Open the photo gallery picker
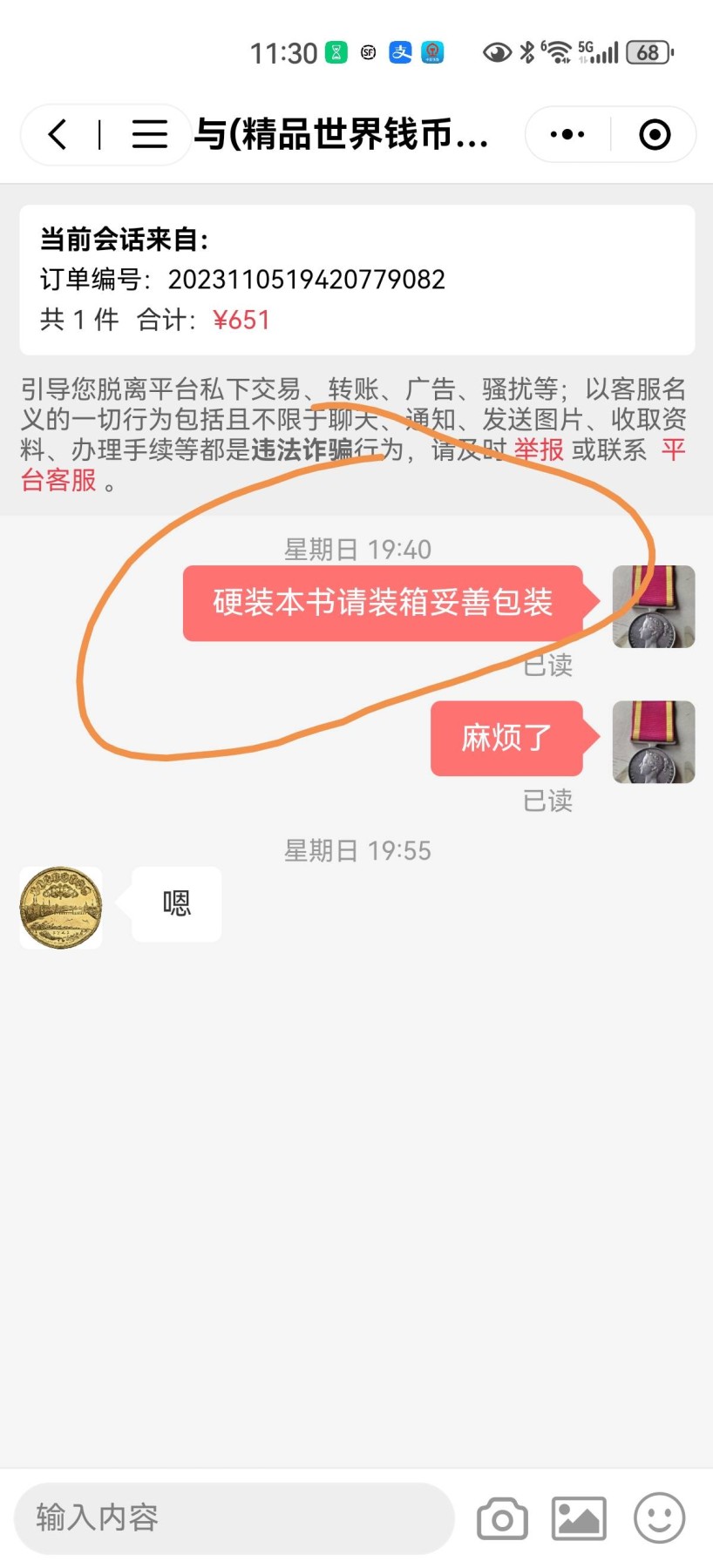Viewport: 713px width, 1568px height. tap(578, 1517)
